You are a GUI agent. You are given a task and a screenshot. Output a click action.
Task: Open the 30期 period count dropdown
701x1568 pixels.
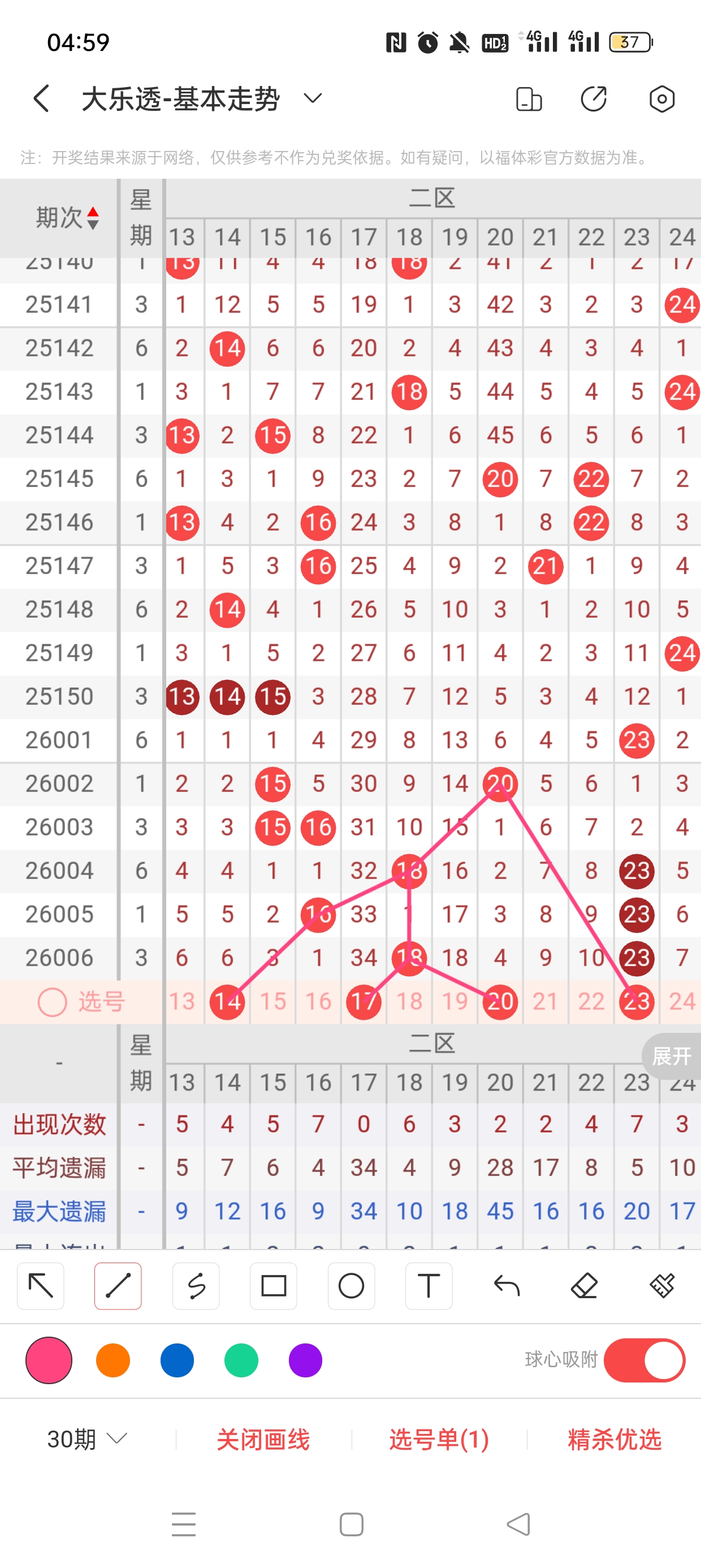pyautogui.click(x=87, y=1439)
